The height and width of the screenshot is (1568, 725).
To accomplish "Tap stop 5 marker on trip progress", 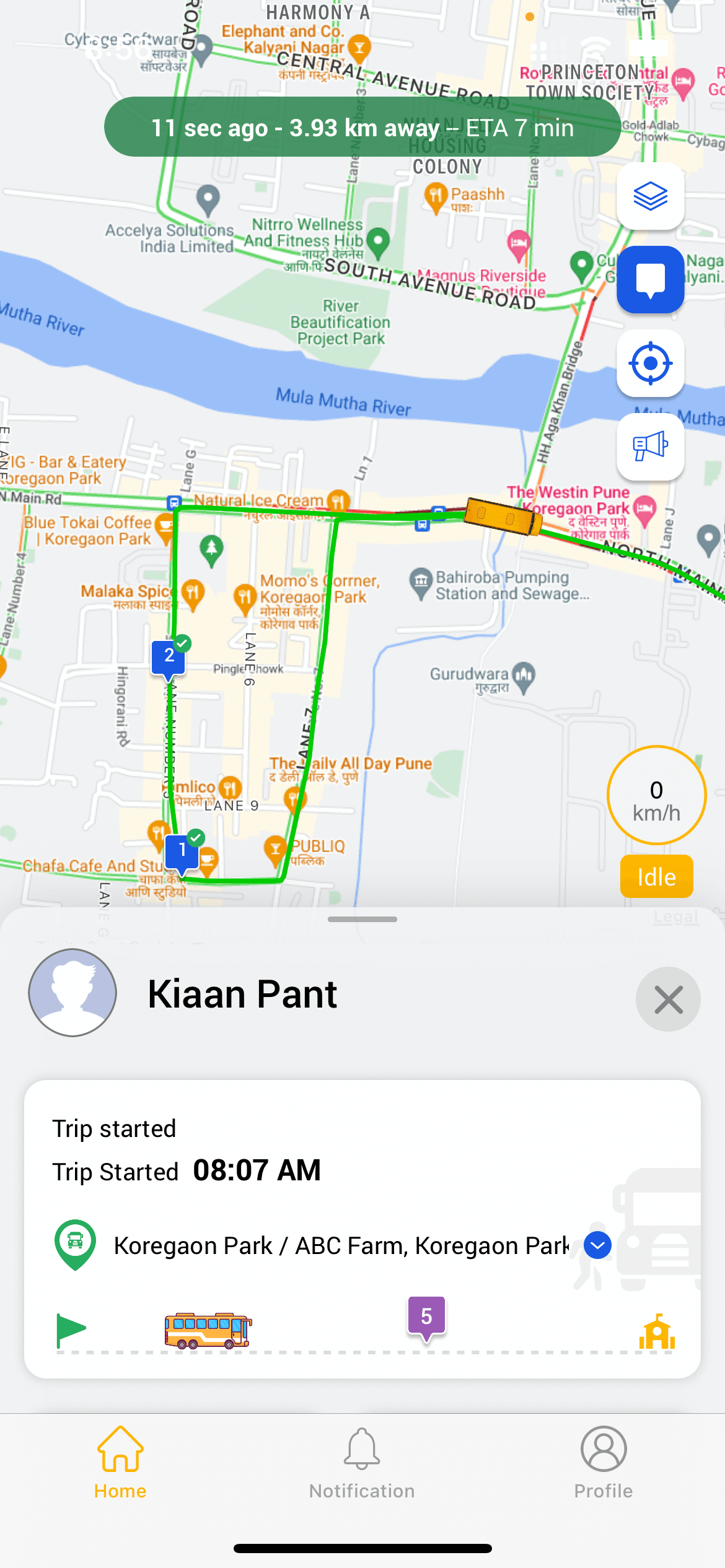I will 426,1317.
